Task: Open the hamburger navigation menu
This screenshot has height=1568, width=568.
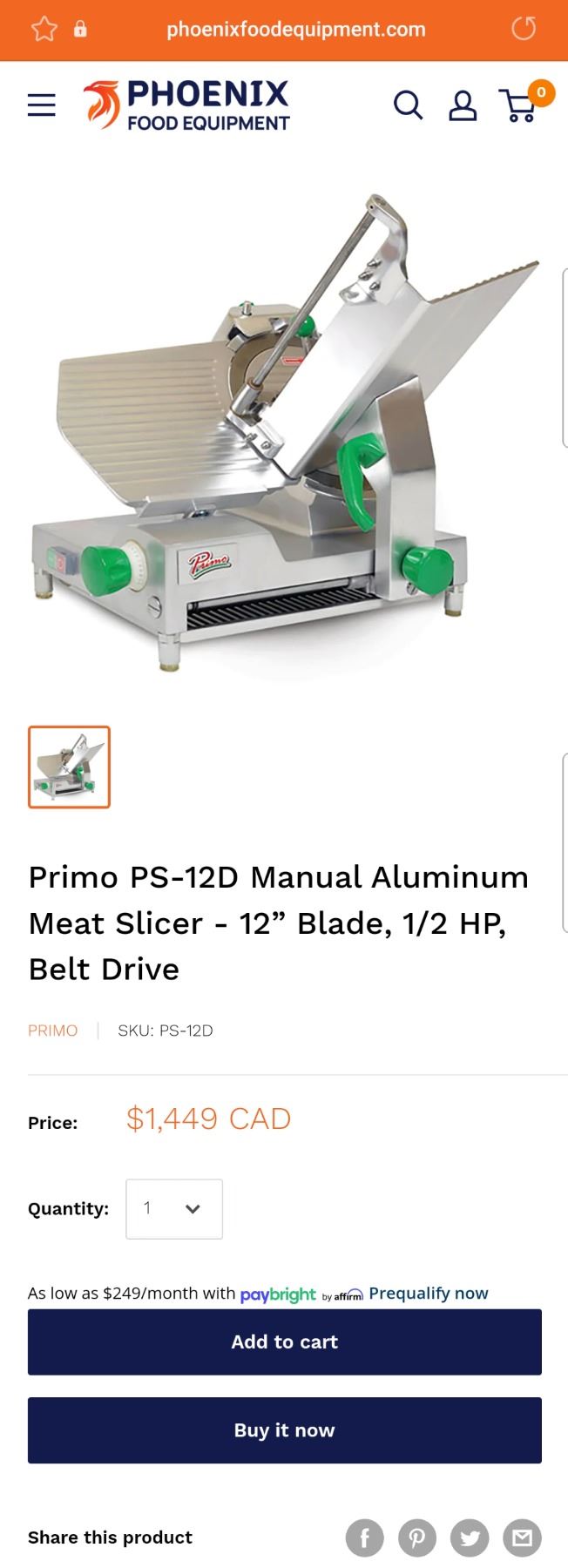Action: (41, 105)
